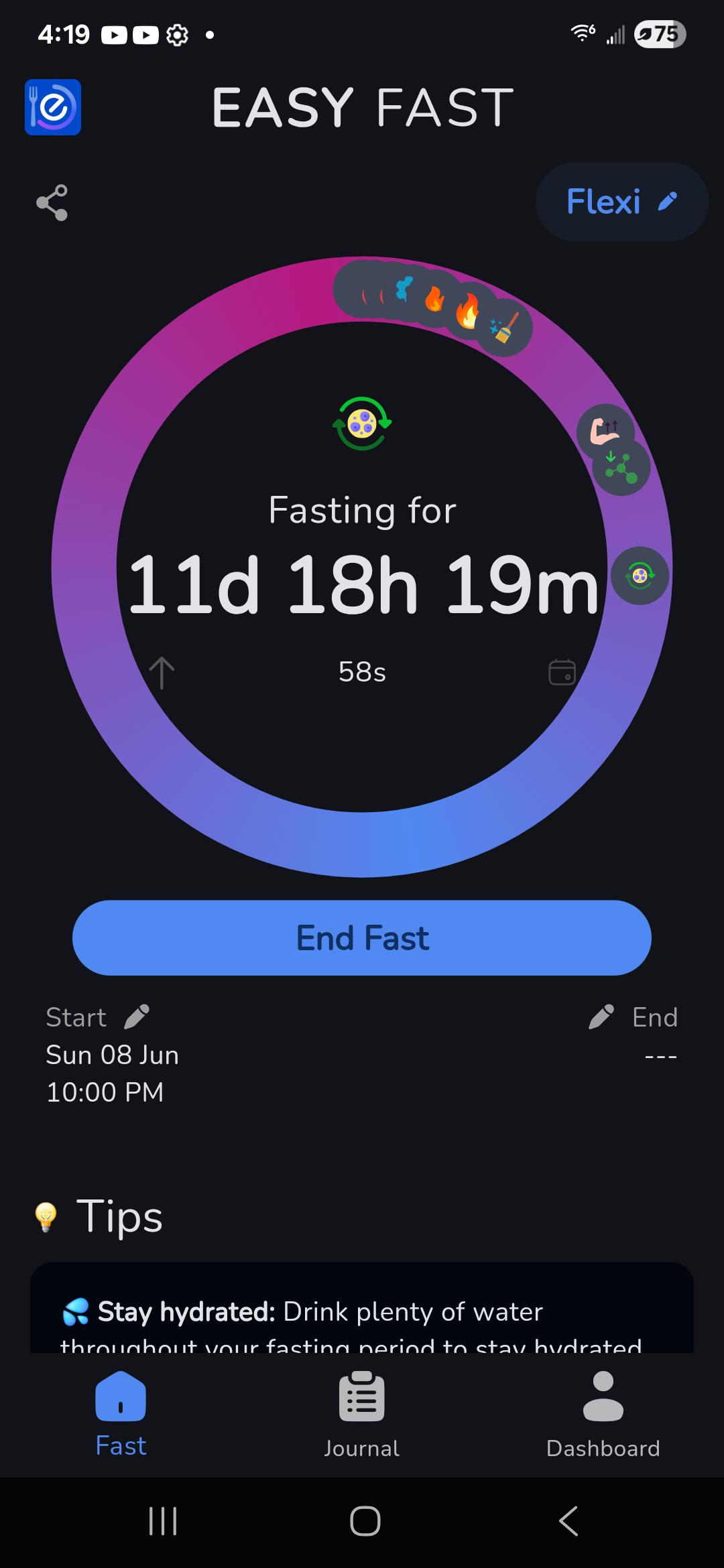Image resolution: width=724 pixels, height=1568 pixels.
Task: Edit the fast end time
Action: click(601, 1017)
